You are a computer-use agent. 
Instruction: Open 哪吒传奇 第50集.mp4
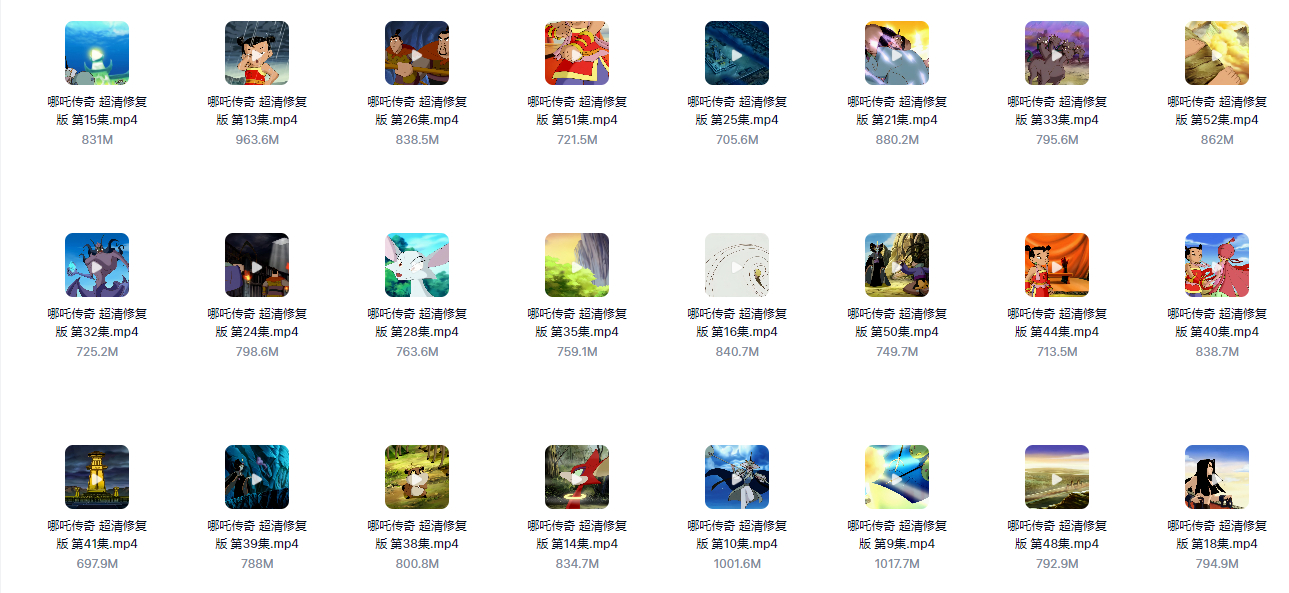(897, 266)
